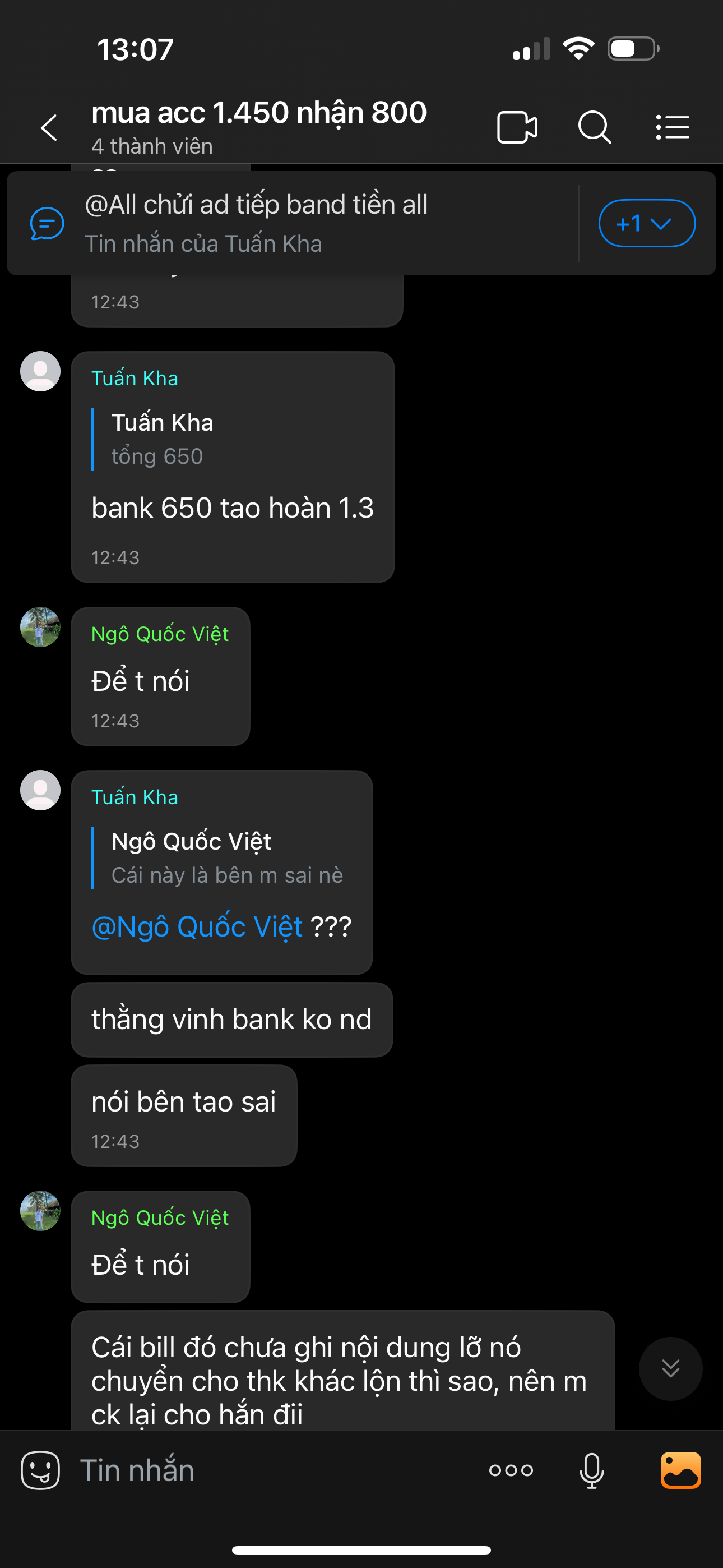Search messages in this conversation

tap(594, 128)
